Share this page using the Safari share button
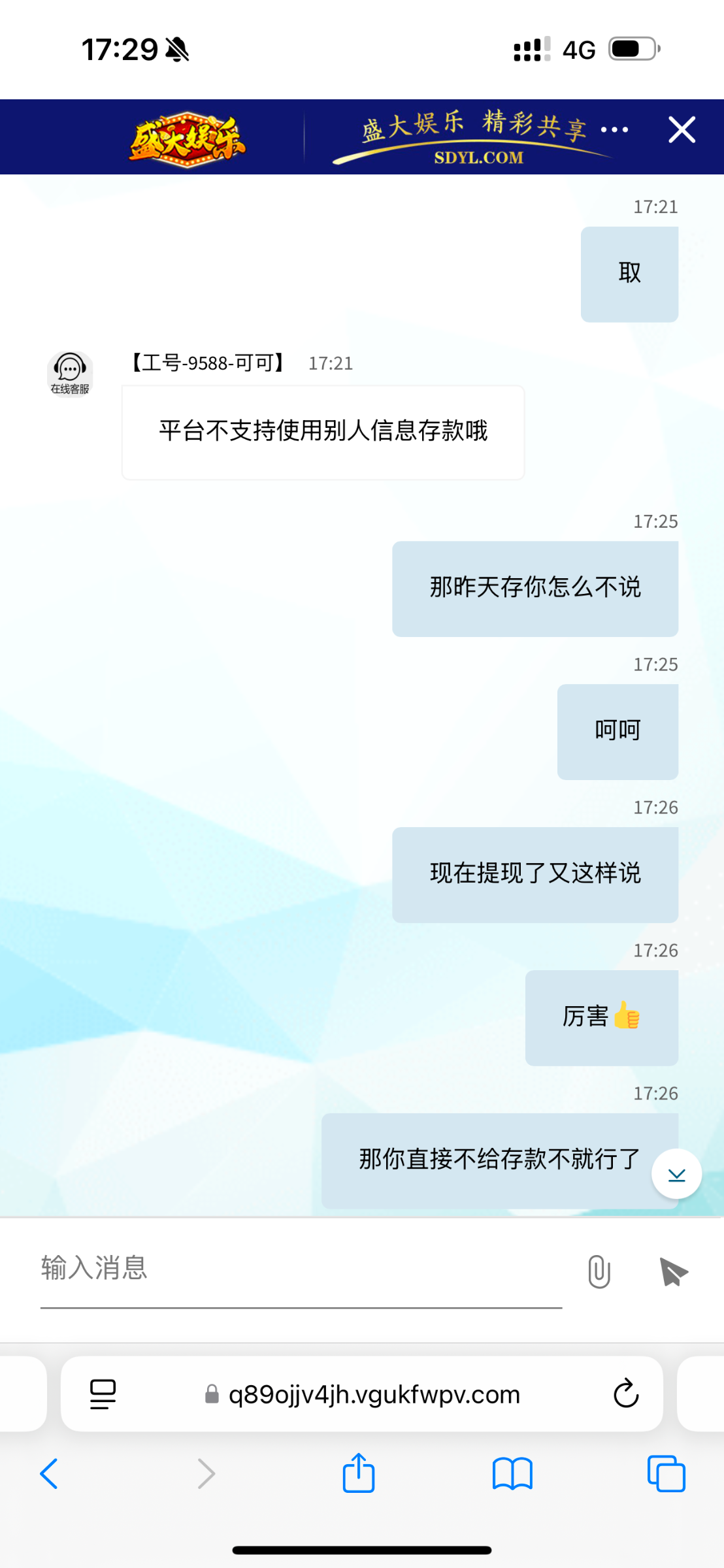This screenshot has height=1568, width=724. 359,1474
